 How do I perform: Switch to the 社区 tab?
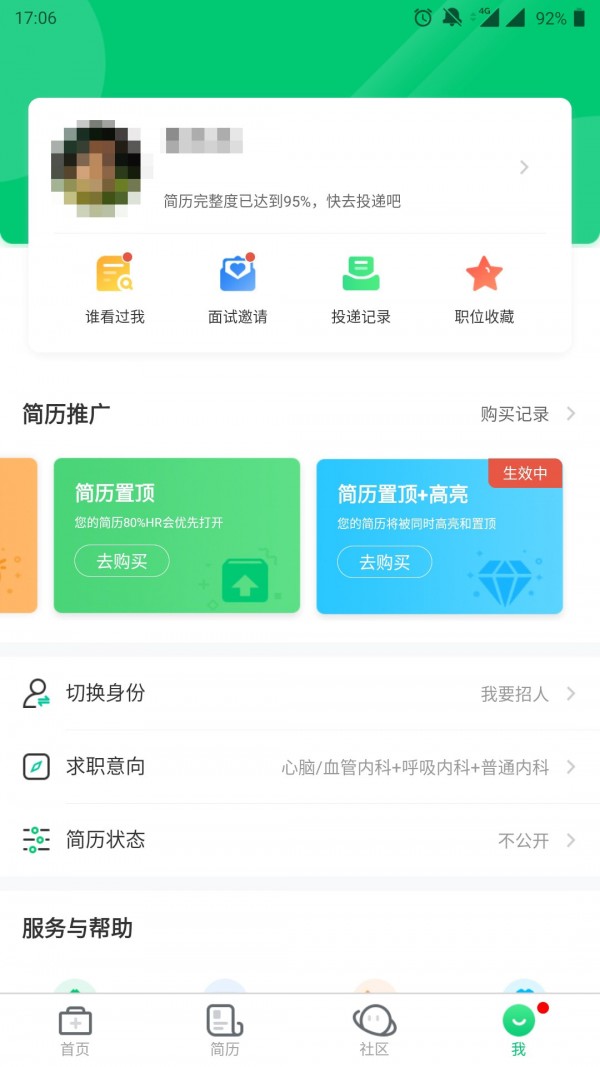coord(374,1030)
